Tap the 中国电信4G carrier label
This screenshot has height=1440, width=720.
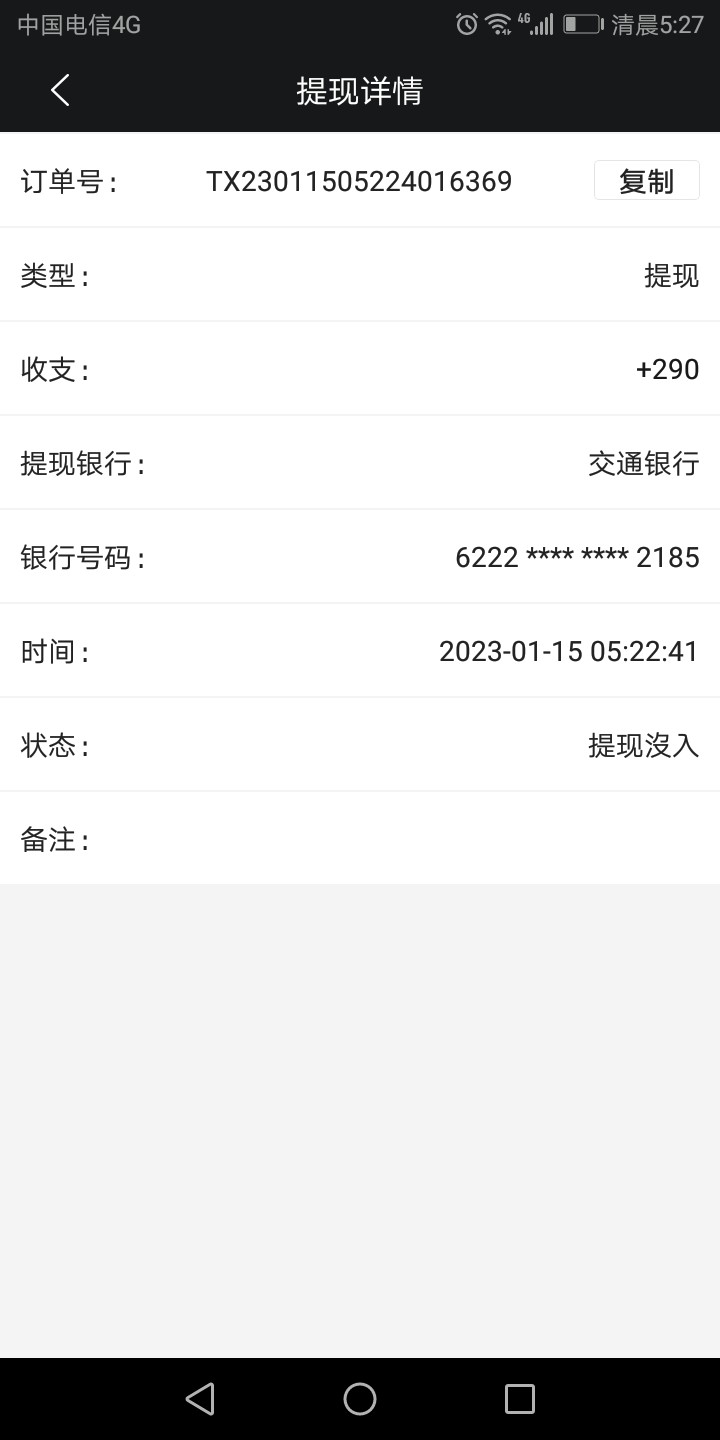click(x=78, y=24)
